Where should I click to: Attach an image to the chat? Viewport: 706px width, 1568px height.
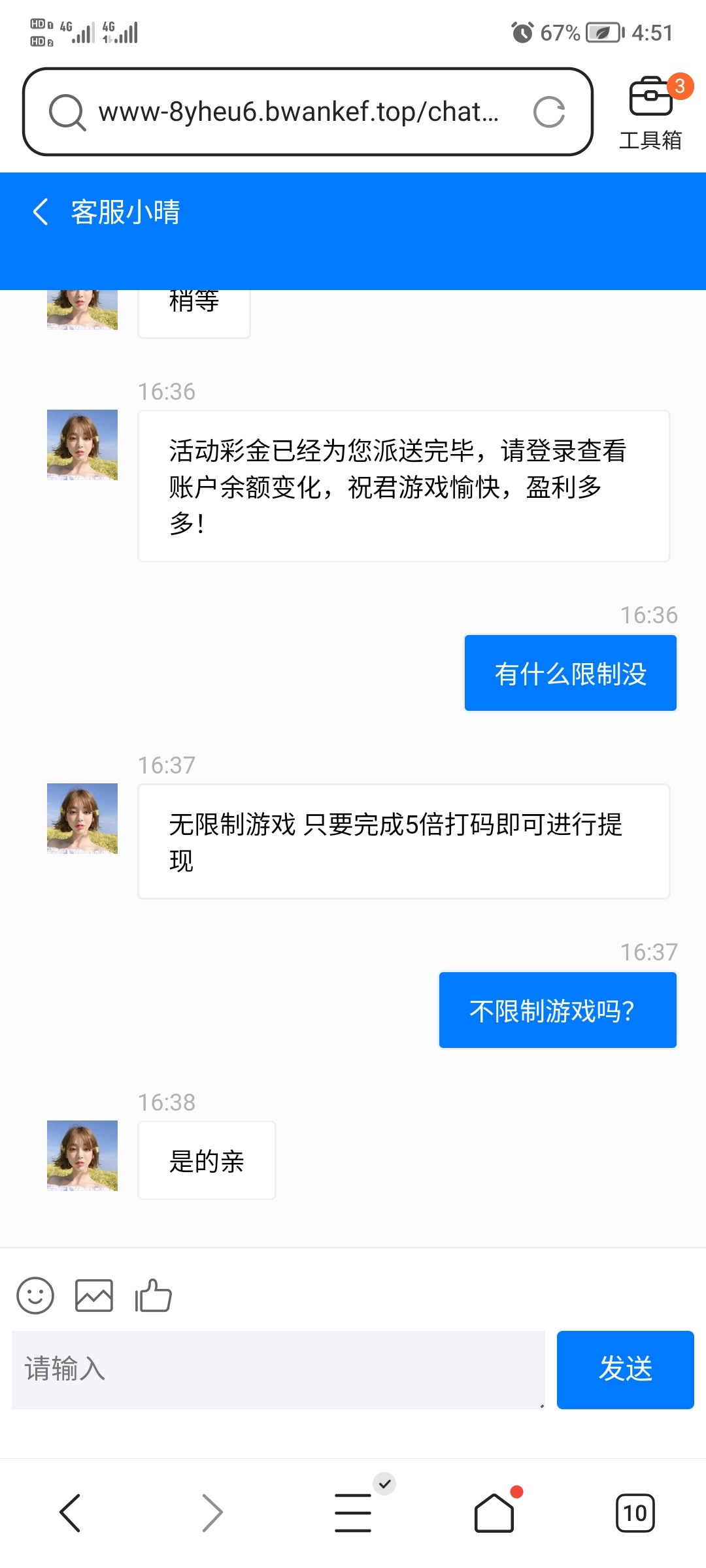pyautogui.click(x=94, y=1295)
